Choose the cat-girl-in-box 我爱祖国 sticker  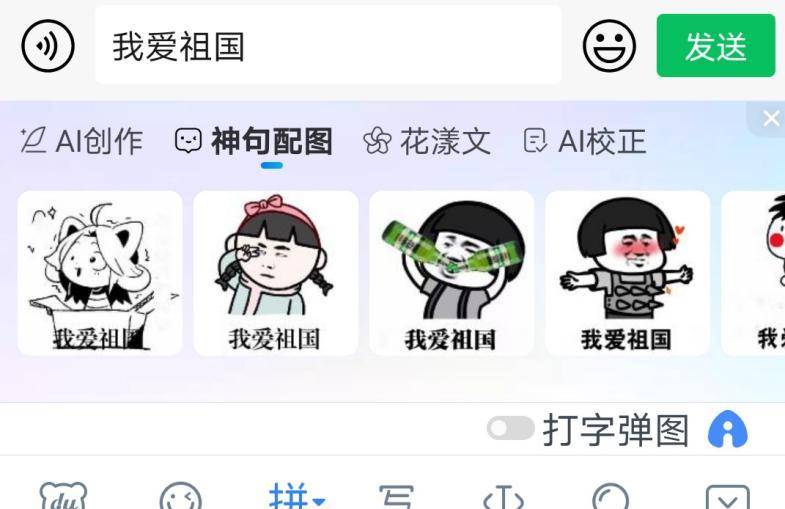[100, 273]
